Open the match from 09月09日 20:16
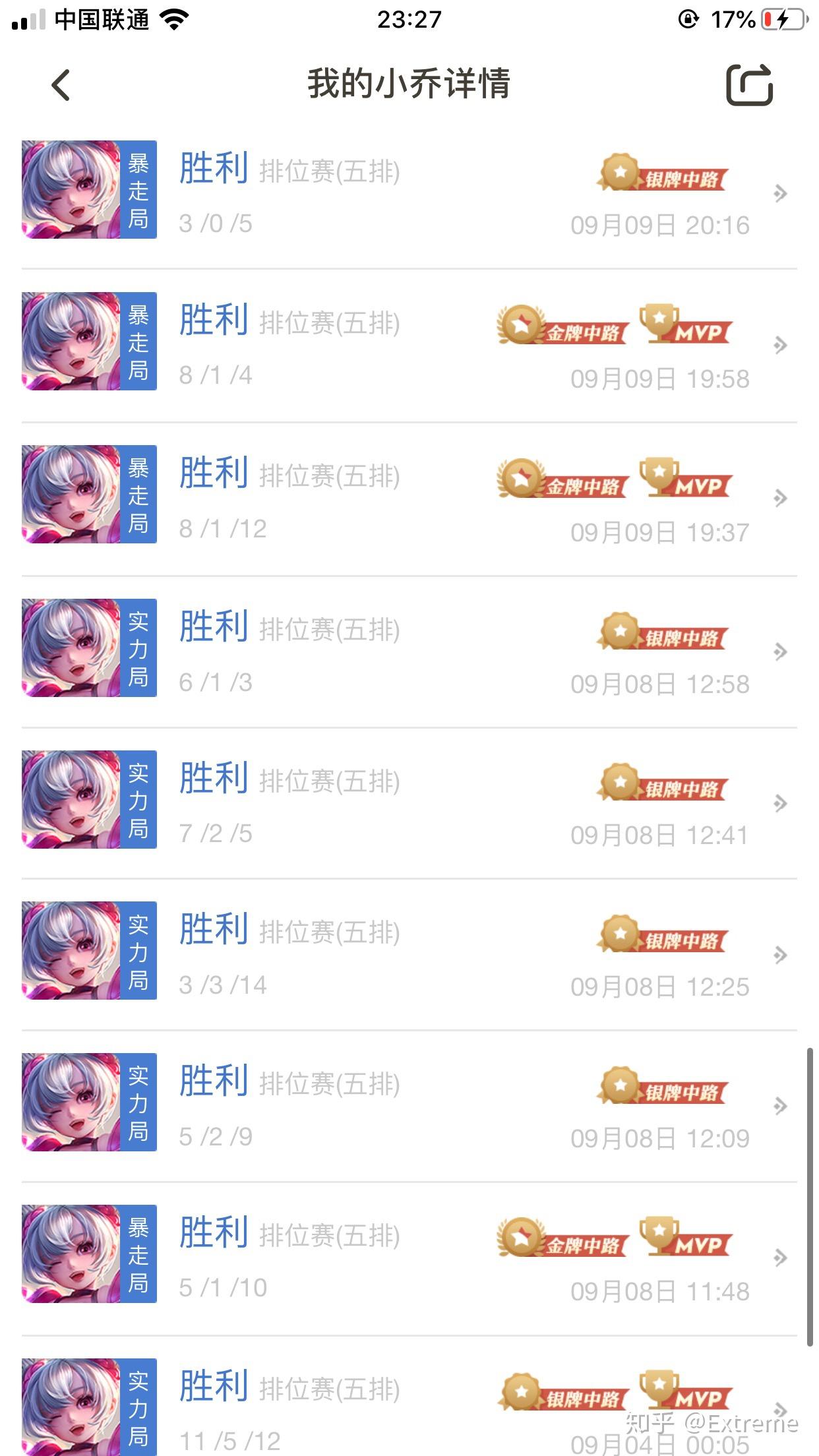This screenshot has width=819, height=1456. tap(409, 192)
